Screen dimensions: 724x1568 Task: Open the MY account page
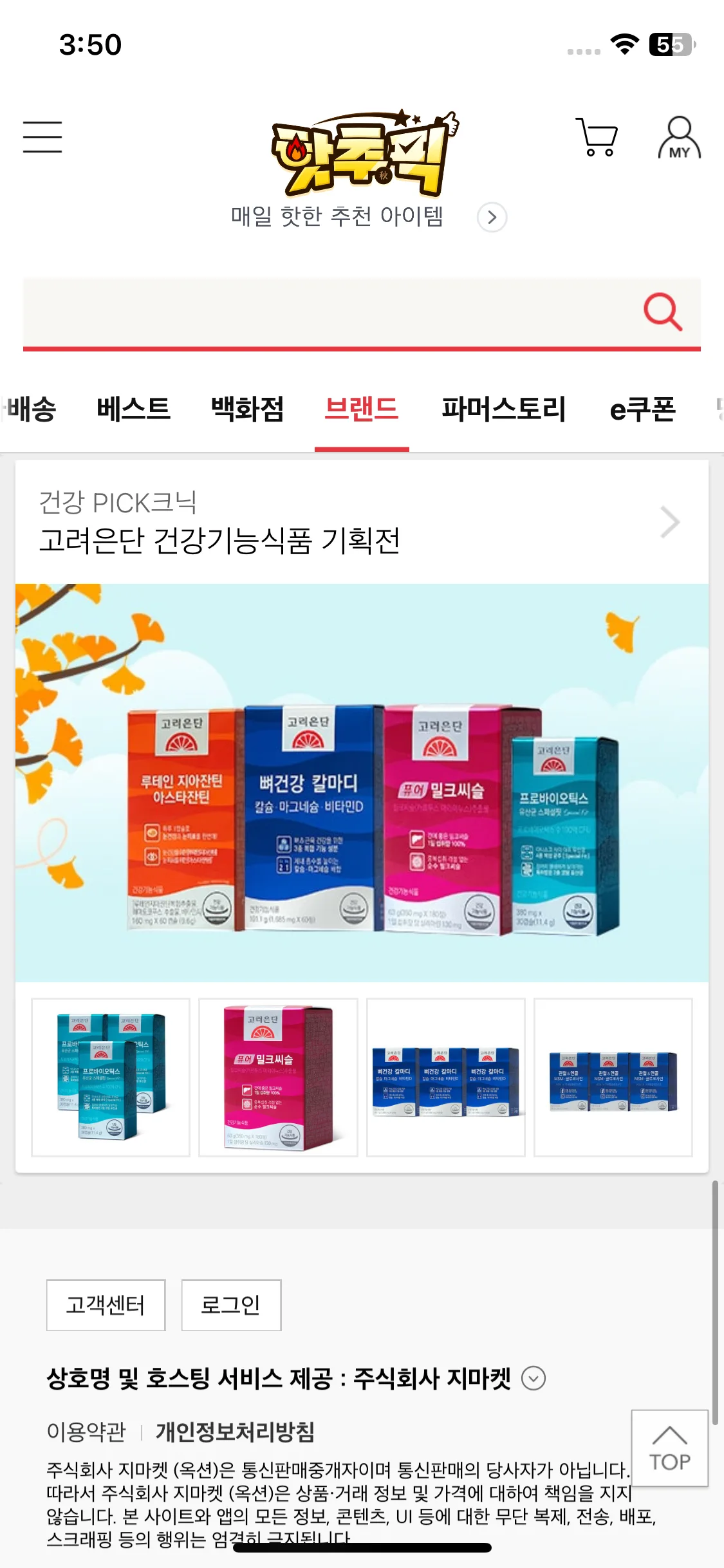[679, 137]
